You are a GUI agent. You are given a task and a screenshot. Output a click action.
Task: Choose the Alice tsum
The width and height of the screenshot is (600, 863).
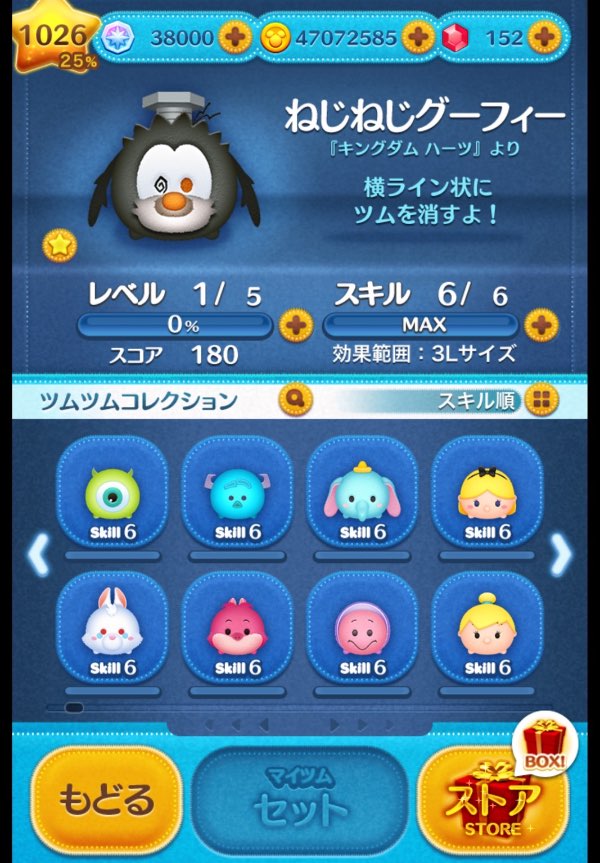tap(486, 497)
